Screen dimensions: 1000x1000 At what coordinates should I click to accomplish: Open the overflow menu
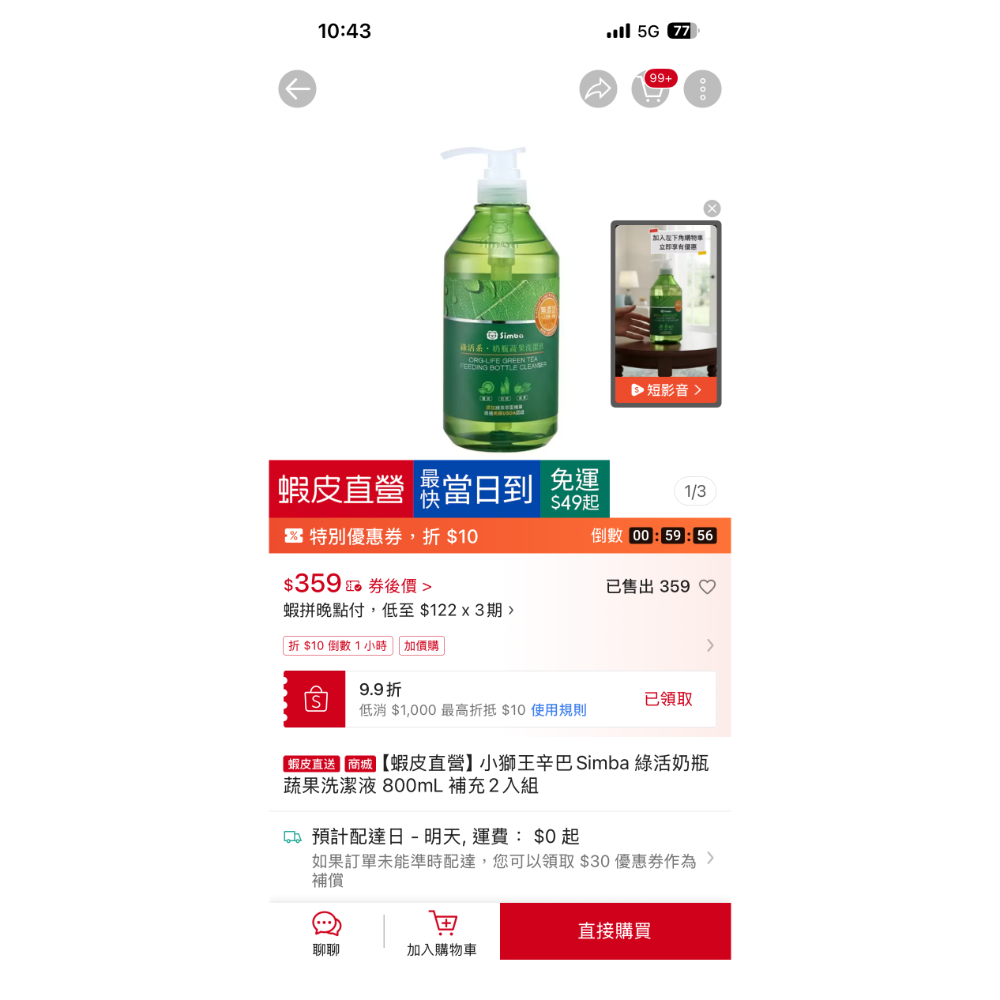(702, 89)
